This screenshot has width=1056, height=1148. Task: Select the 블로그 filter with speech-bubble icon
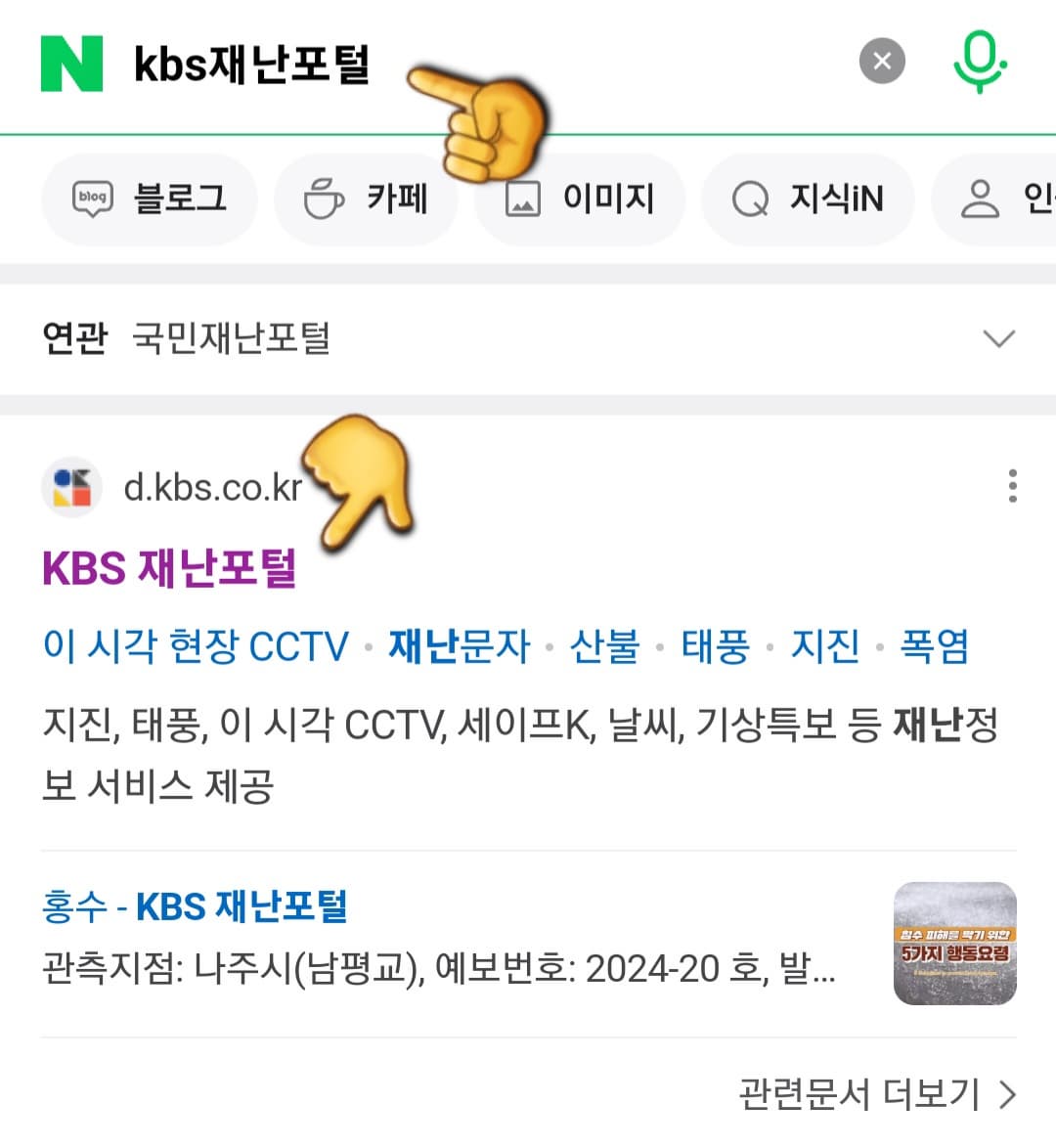point(149,199)
